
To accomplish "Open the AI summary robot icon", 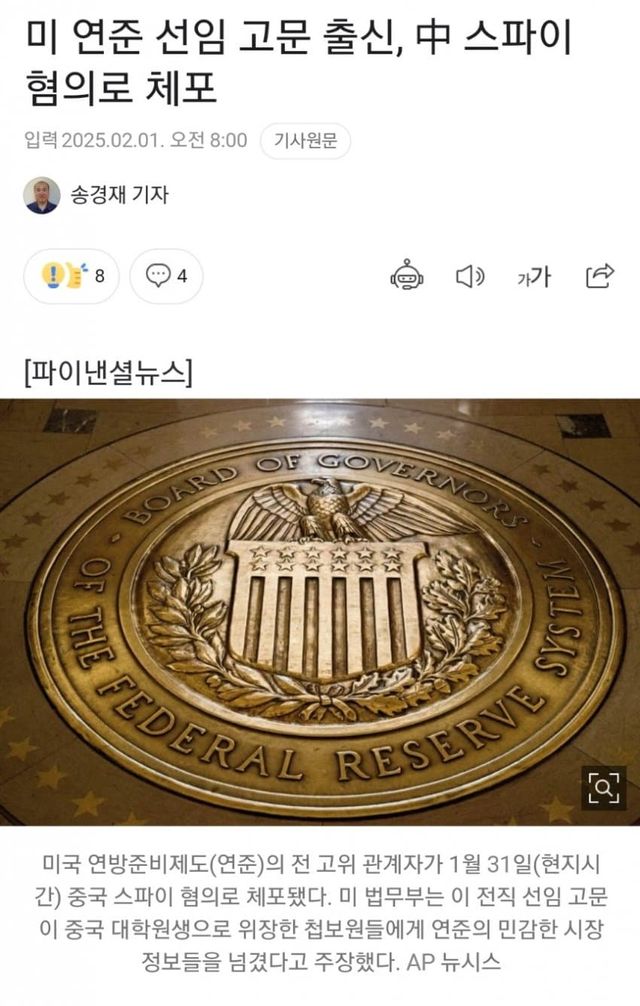I will [x=407, y=276].
